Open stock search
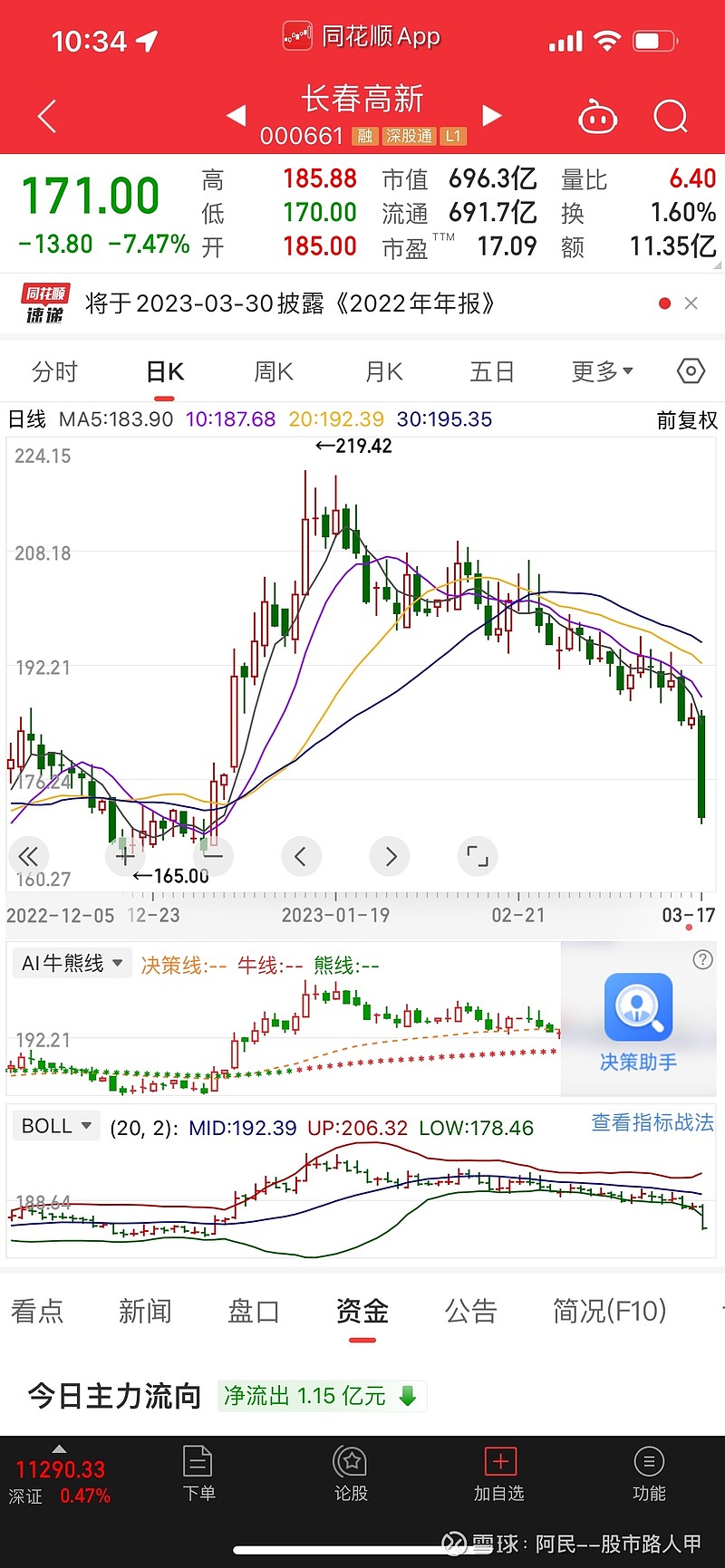The image size is (725, 1568). point(671,116)
